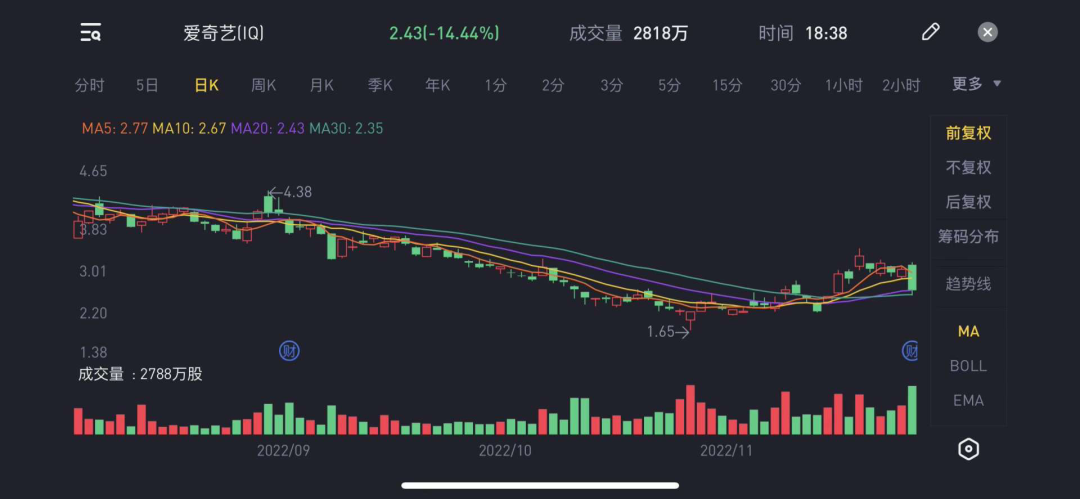This screenshot has width=1080, height=499.
Task: Switch to the 季K quarterly tab
Action: coord(380,85)
